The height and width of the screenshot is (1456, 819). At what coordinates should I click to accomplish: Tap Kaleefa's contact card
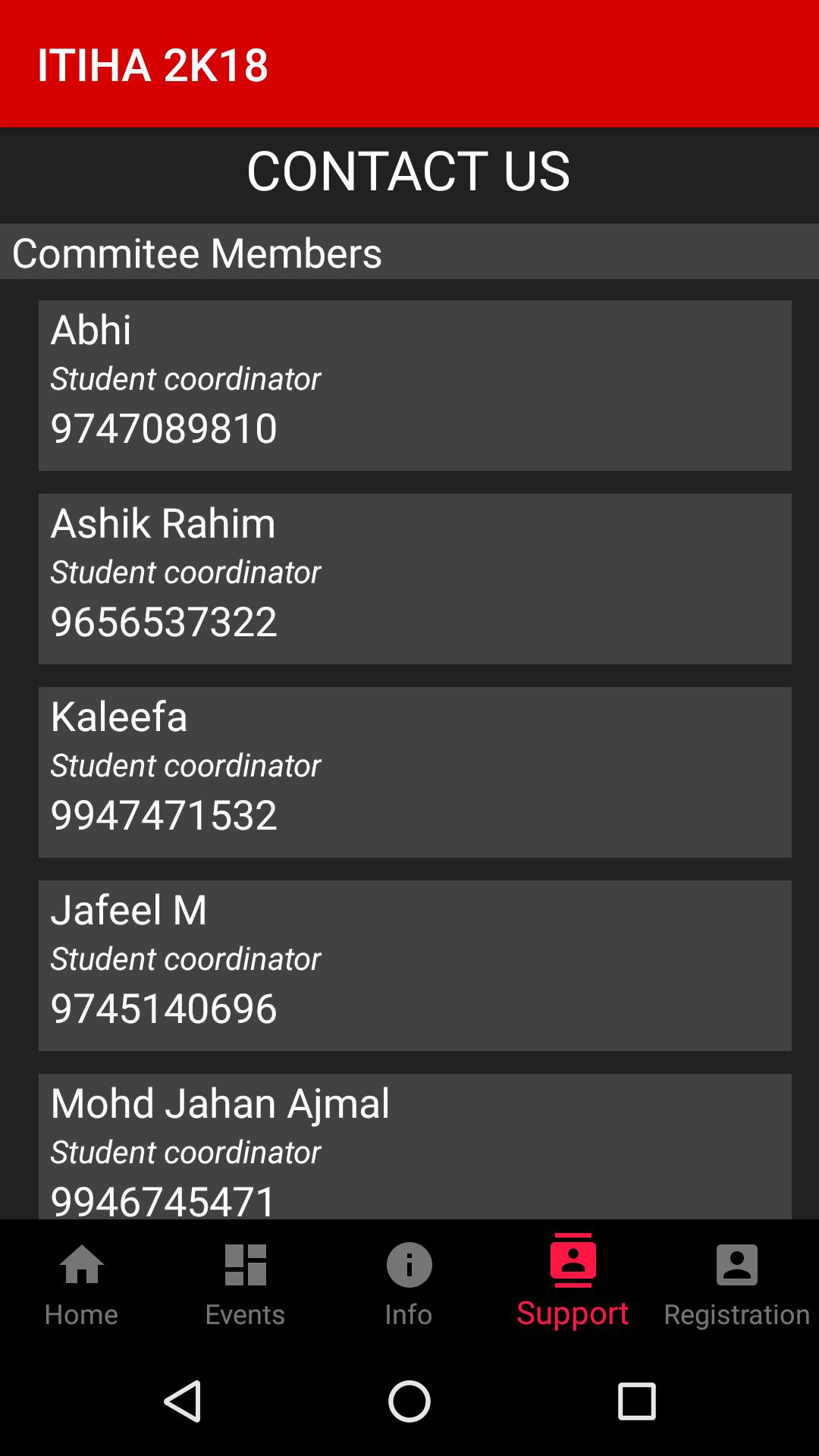tap(415, 772)
